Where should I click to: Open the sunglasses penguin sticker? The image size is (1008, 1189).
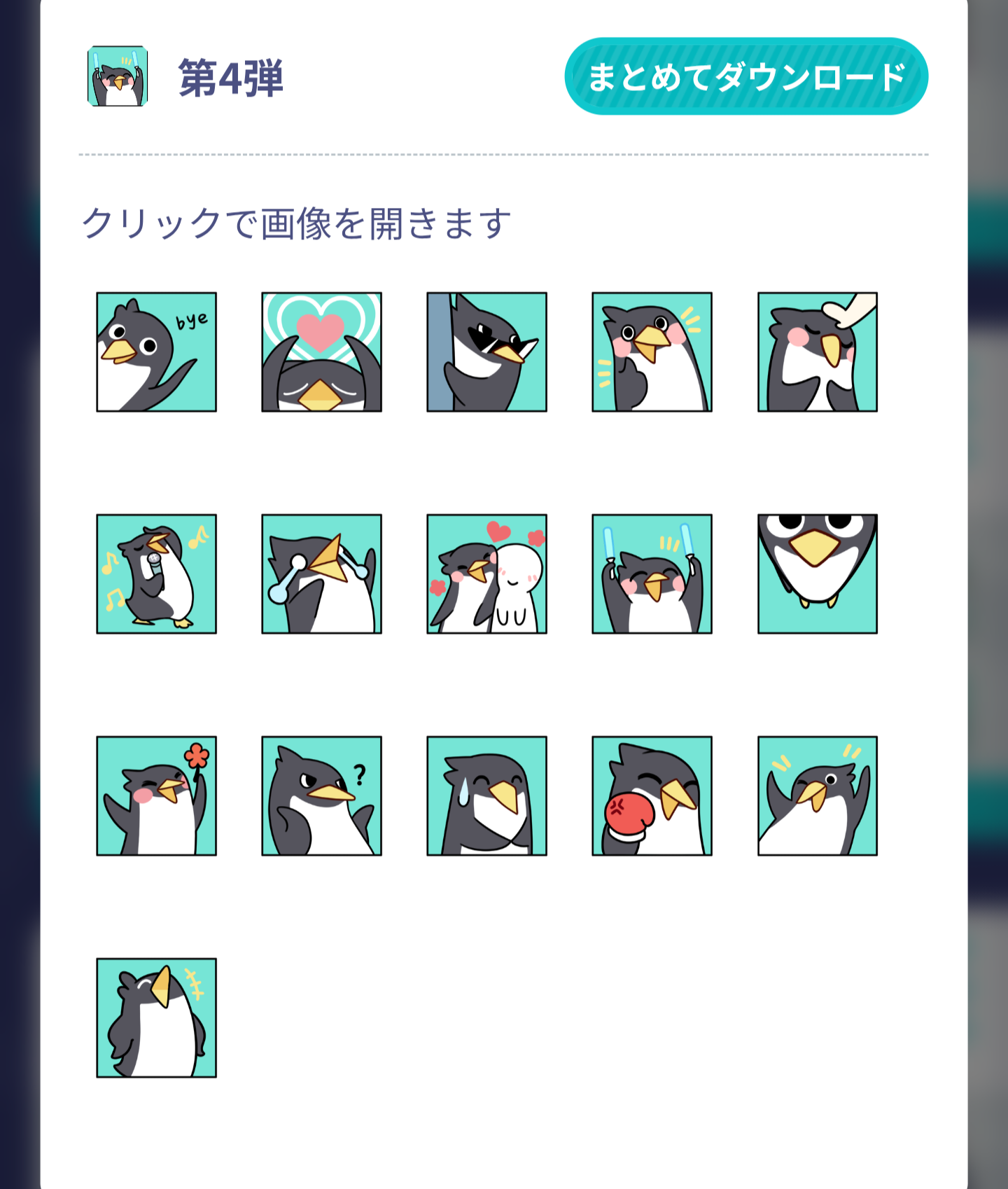[486, 352]
